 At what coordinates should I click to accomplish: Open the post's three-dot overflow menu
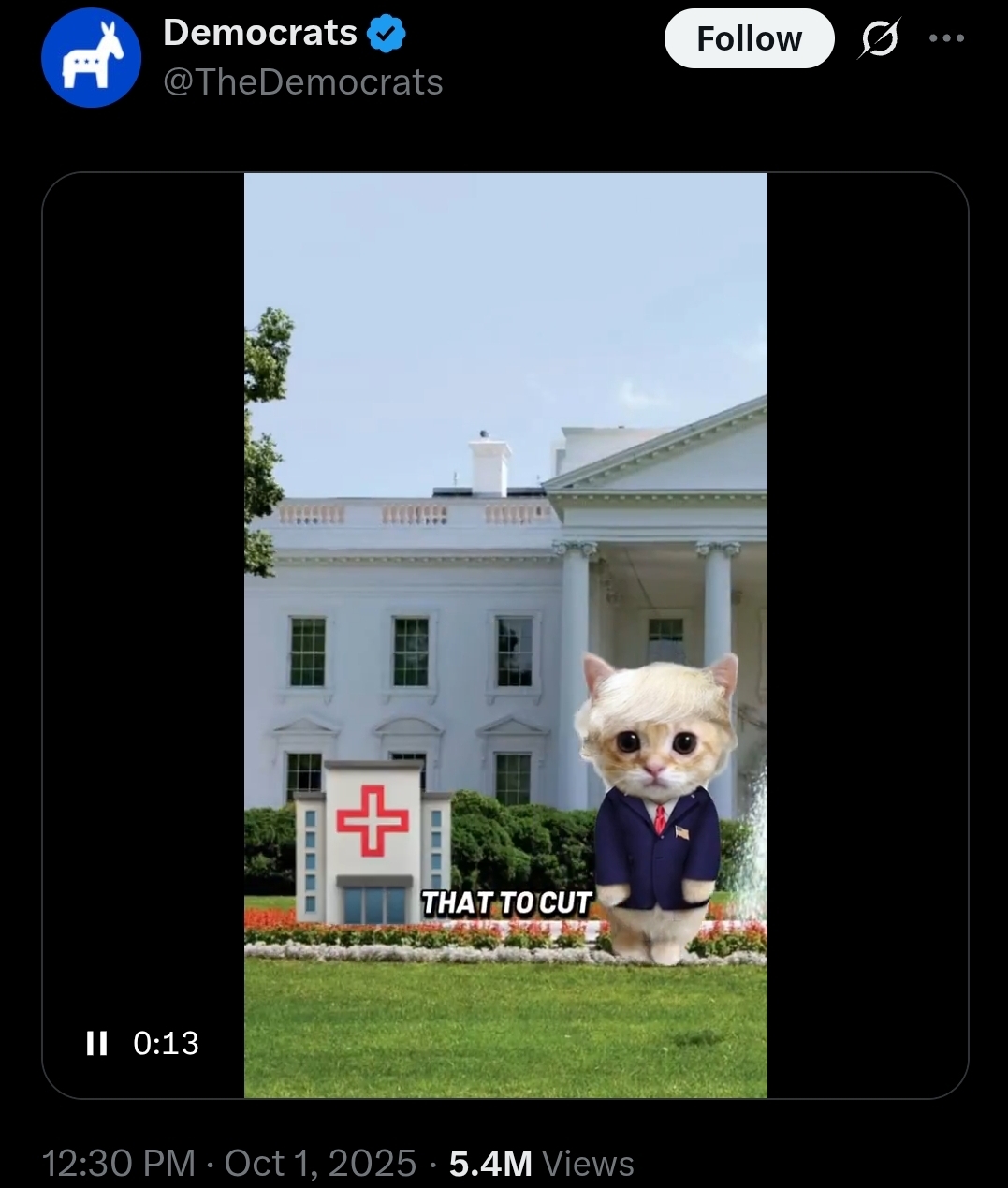point(946,38)
